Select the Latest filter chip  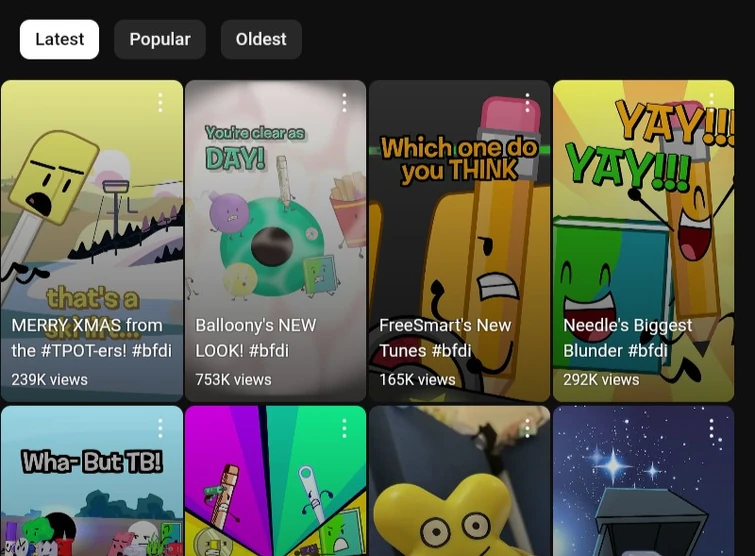coord(59,39)
